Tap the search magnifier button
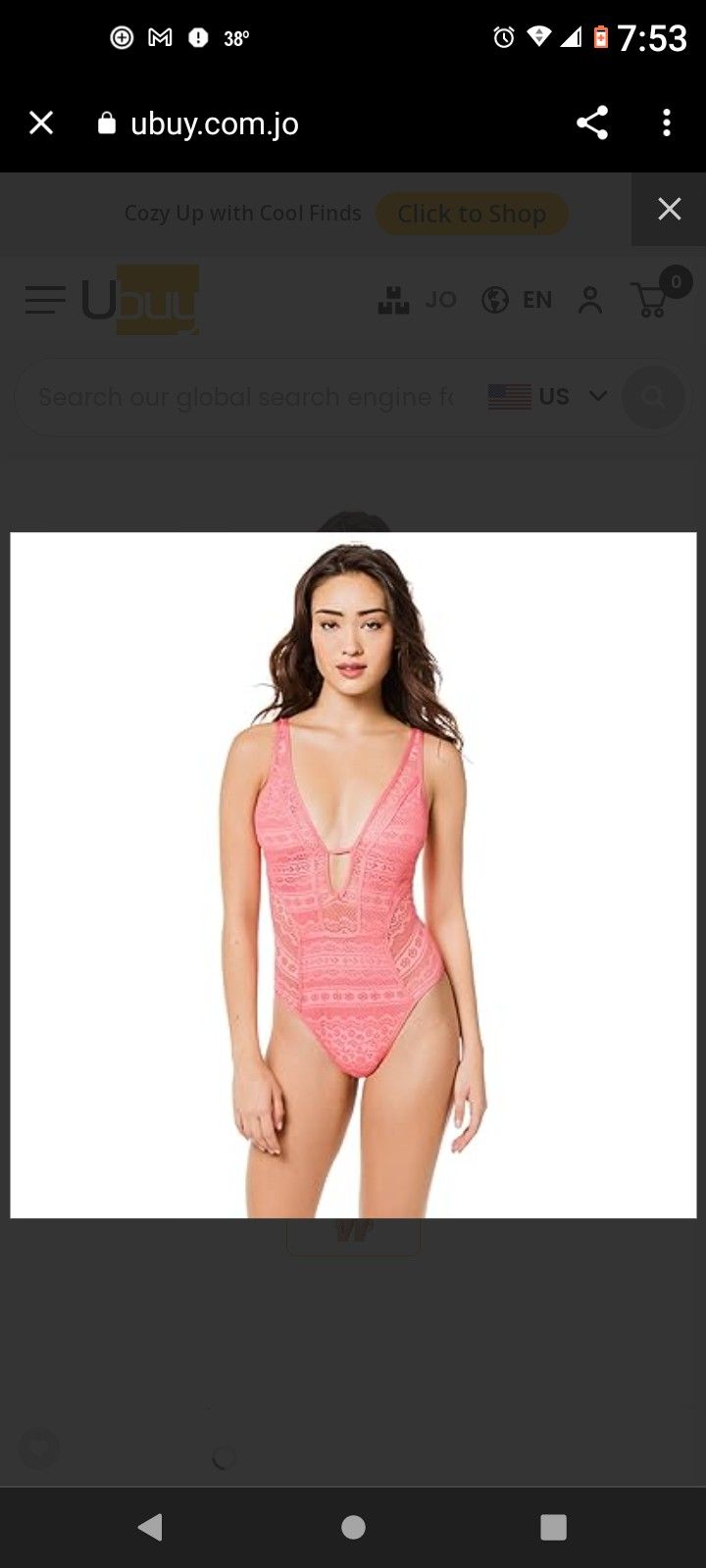 [653, 397]
